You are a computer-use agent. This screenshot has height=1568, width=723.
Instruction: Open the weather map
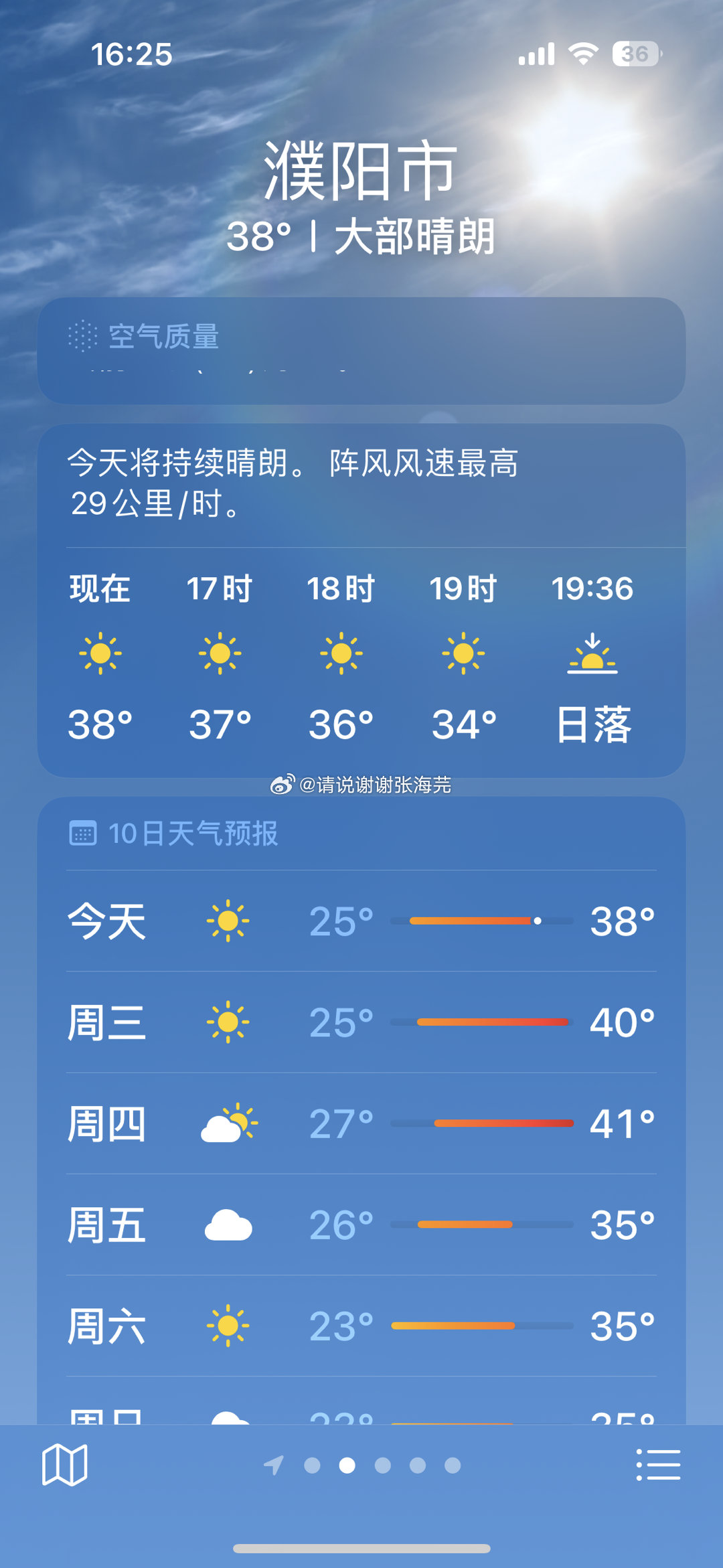(64, 1465)
